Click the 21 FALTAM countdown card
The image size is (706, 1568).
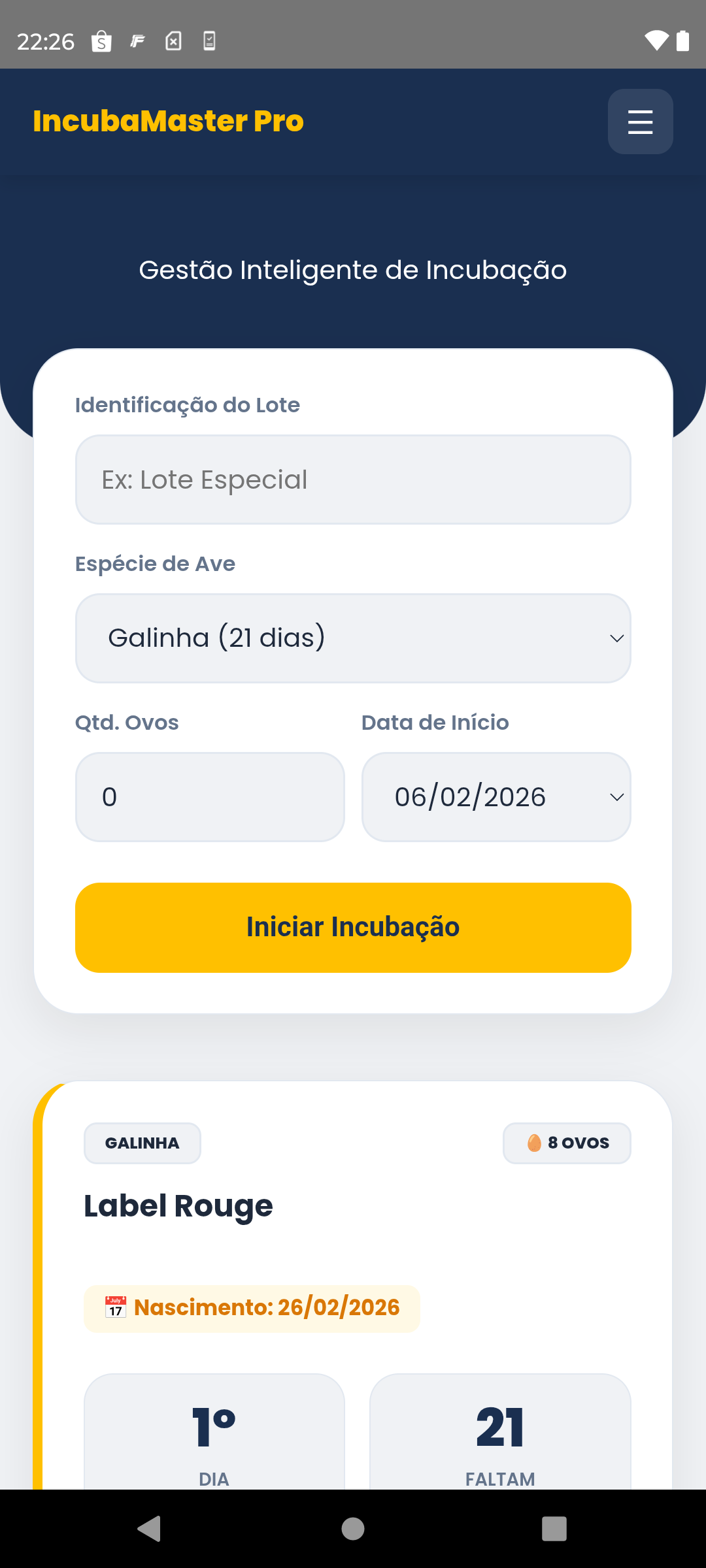[x=499, y=1437]
